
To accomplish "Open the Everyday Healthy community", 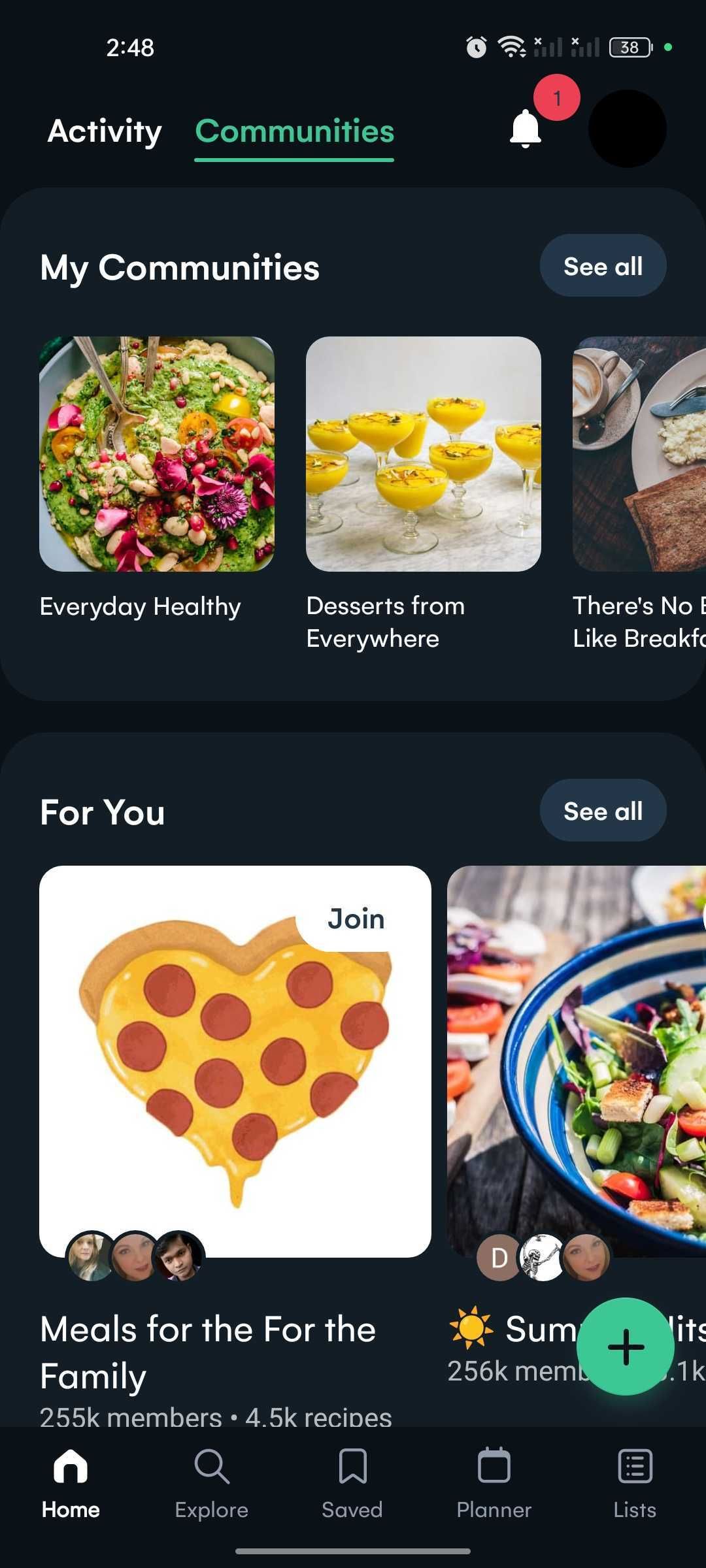I will 157,454.
